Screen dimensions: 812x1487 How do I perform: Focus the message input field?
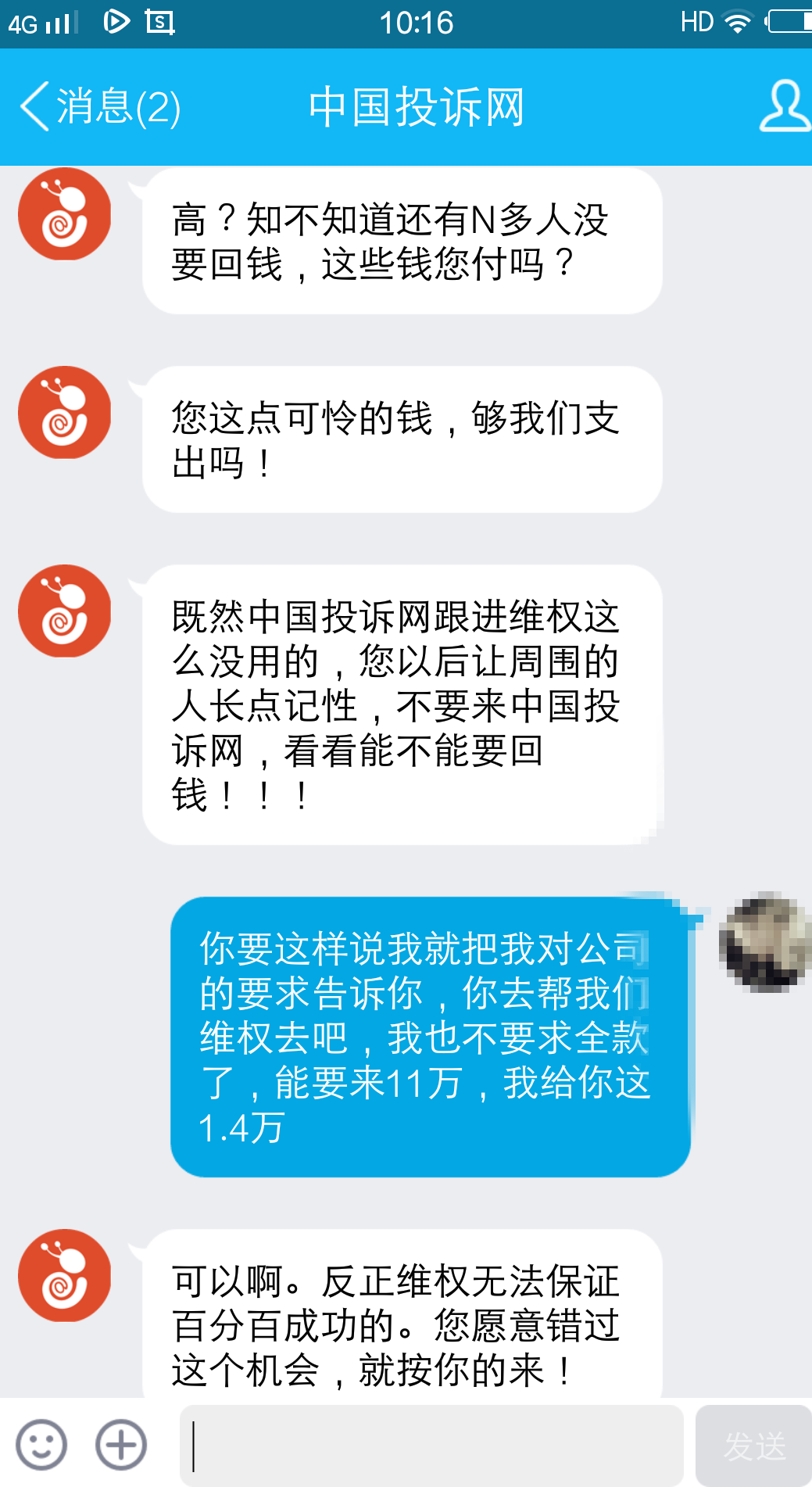pos(431,1445)
